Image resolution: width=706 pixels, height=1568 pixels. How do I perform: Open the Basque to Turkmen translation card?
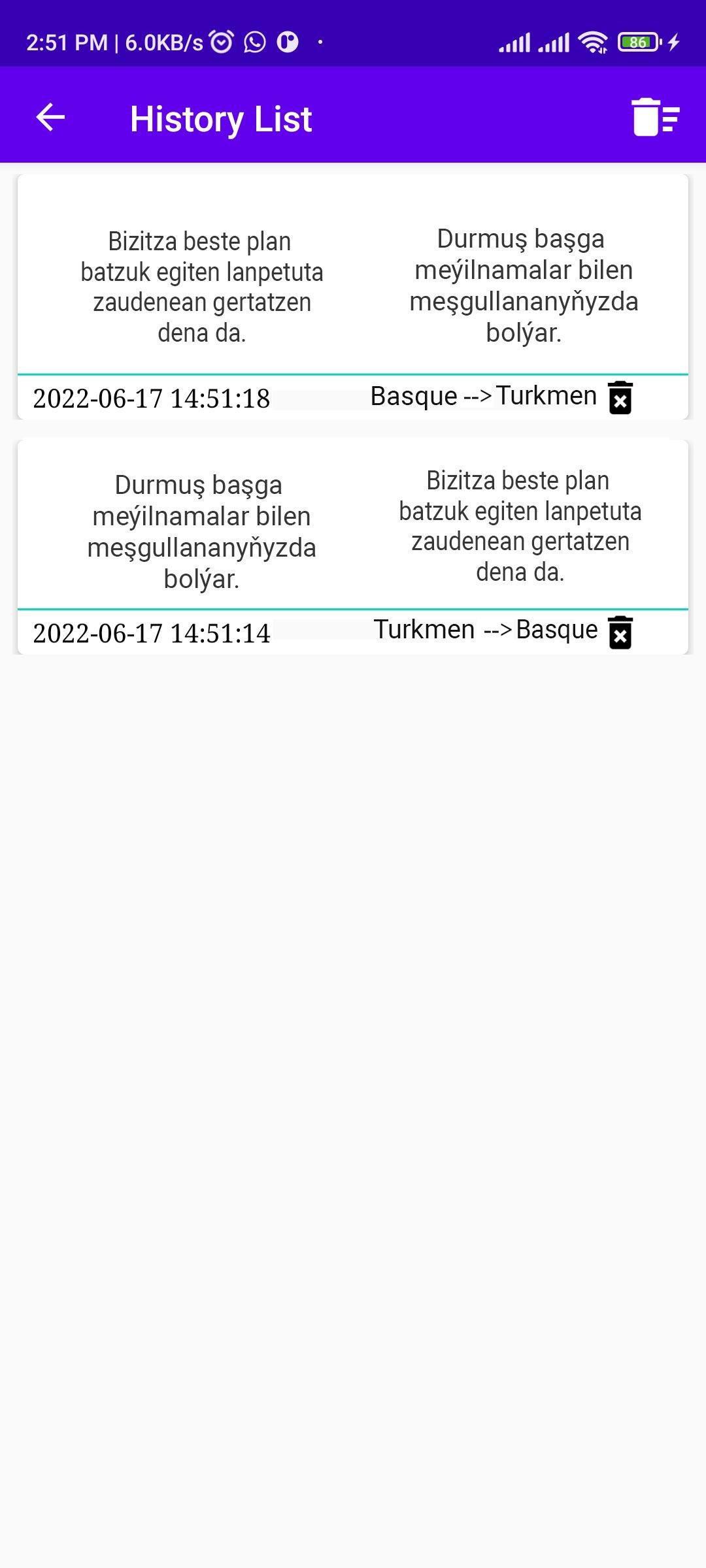click(x=353, y=286)
